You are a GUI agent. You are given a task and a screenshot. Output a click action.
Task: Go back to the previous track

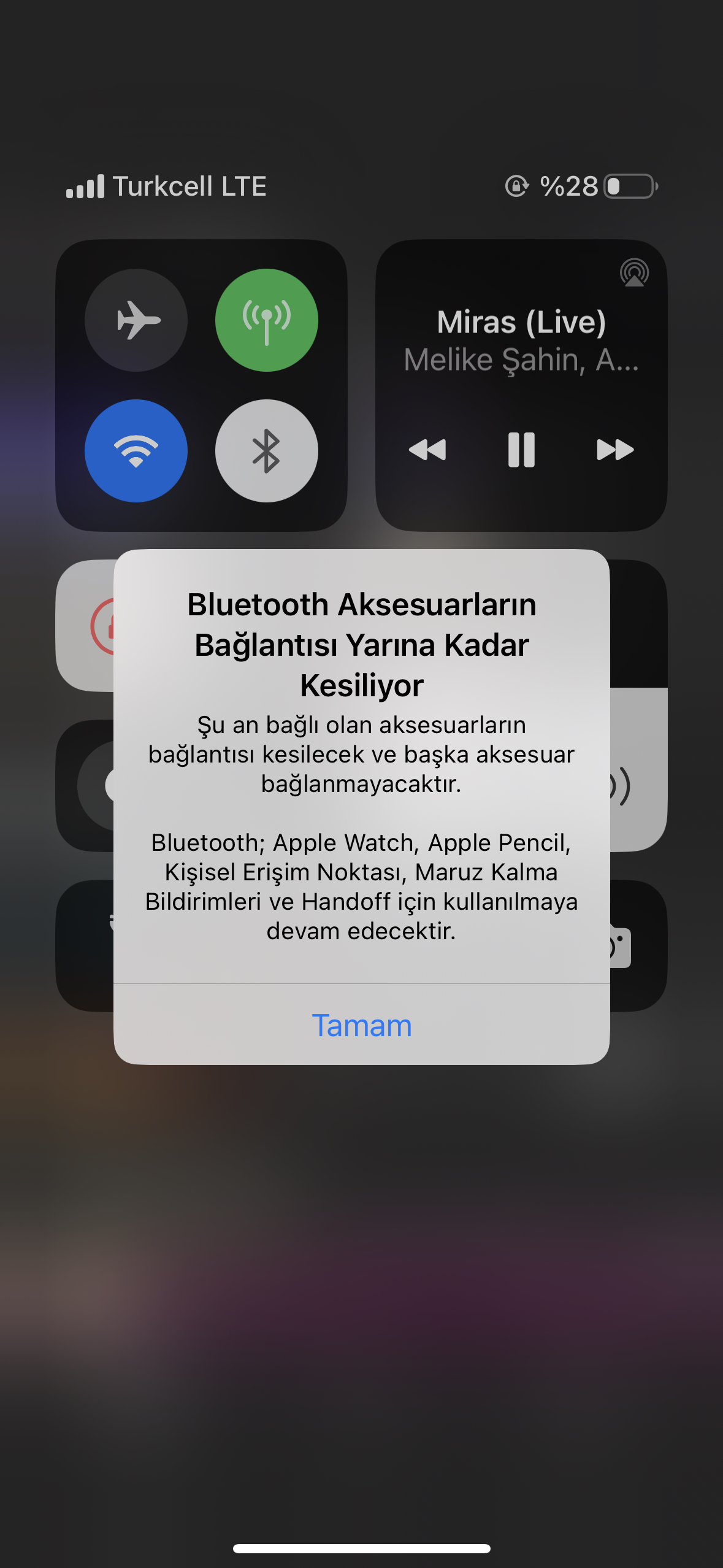427,450
